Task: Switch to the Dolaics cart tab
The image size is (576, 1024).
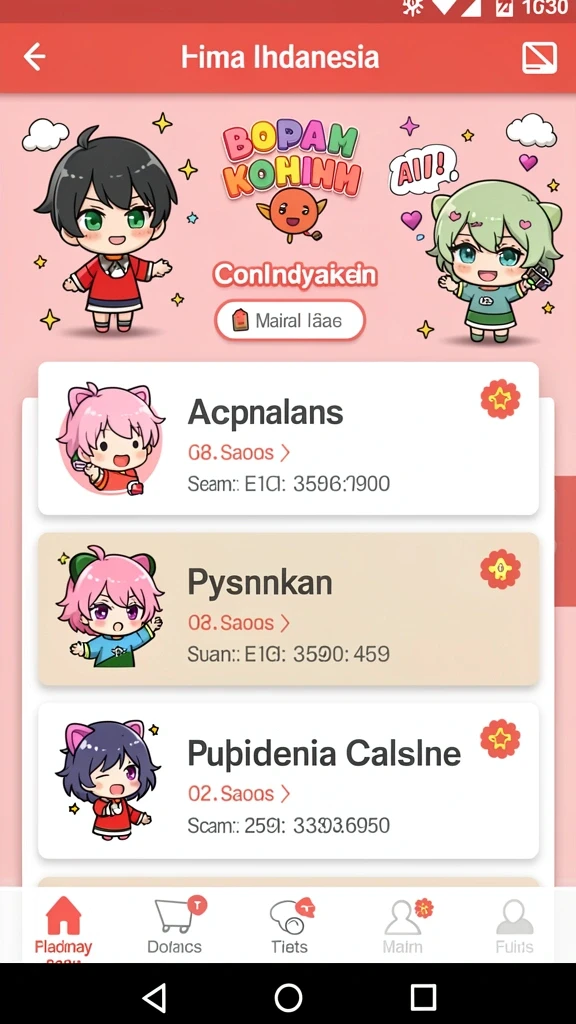Action: pos(175,925)
